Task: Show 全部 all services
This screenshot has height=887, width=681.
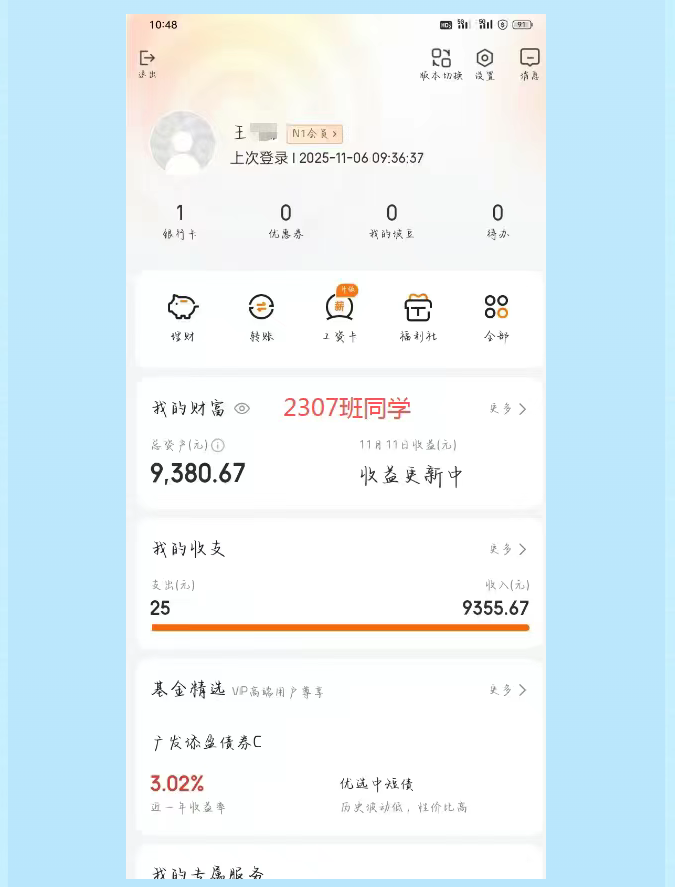Action: (x=496, y=318)
